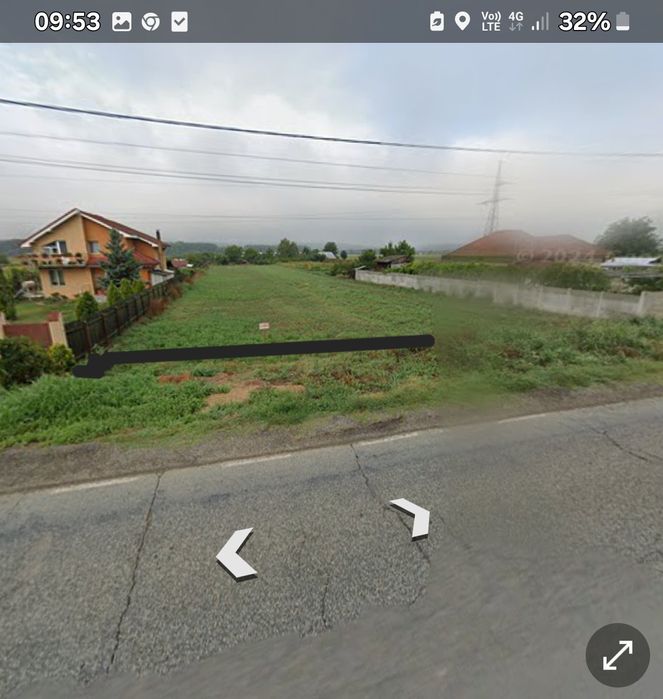Move along the road using the left-pointing arrow
The height and width of the screenshot is (699, 663).
point(236,554)
